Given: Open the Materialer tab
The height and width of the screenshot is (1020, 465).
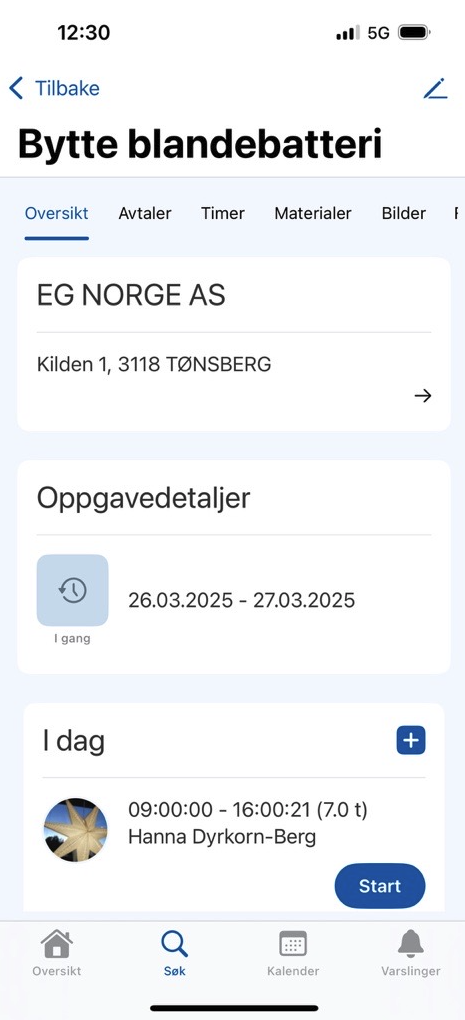Looking at the screenshot, I should (x=313, y=213).
